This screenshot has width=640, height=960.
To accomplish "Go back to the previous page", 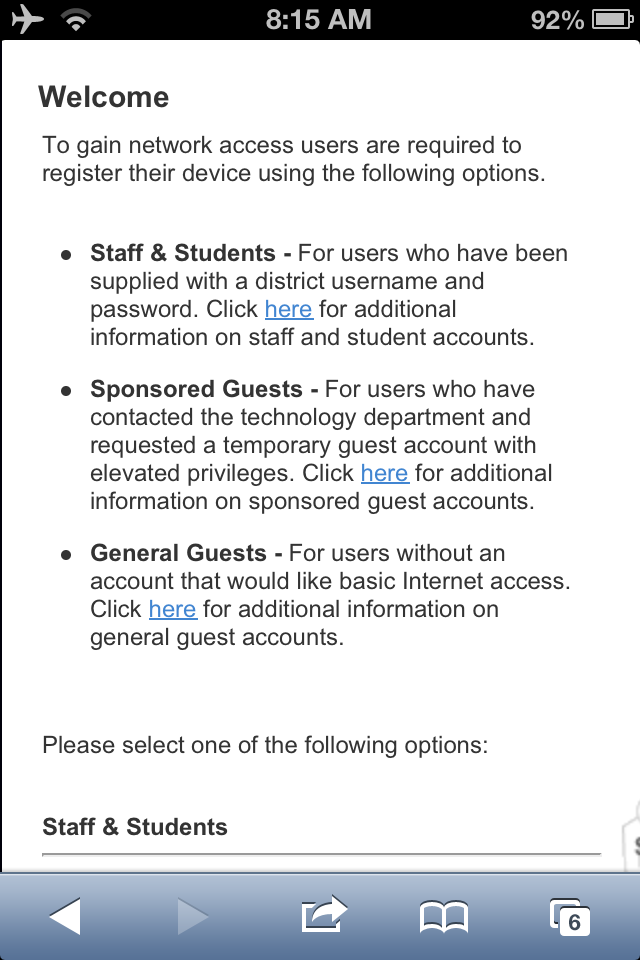I will click(x=65, y=915).
